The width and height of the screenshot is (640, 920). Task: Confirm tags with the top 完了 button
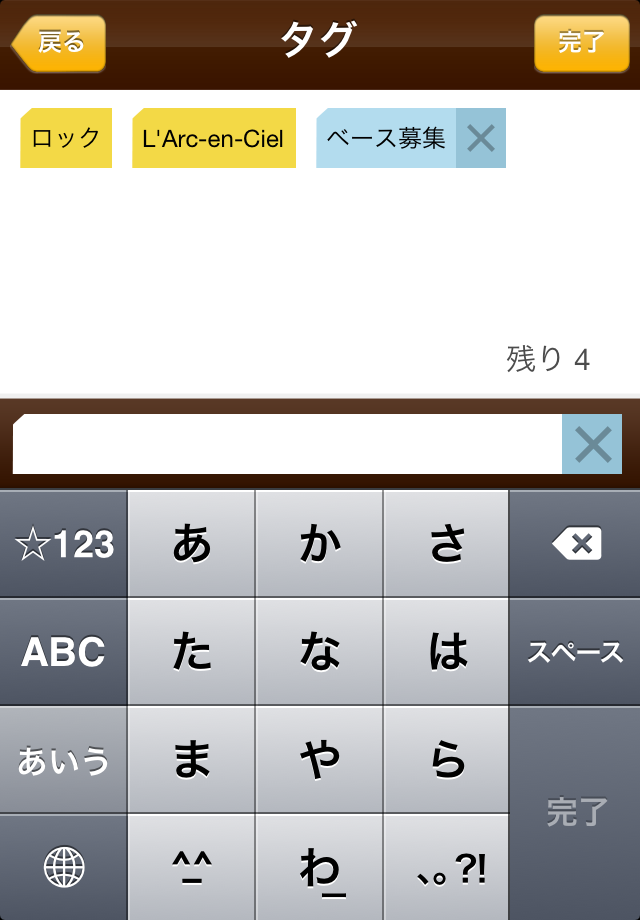[x=581, y=43]
